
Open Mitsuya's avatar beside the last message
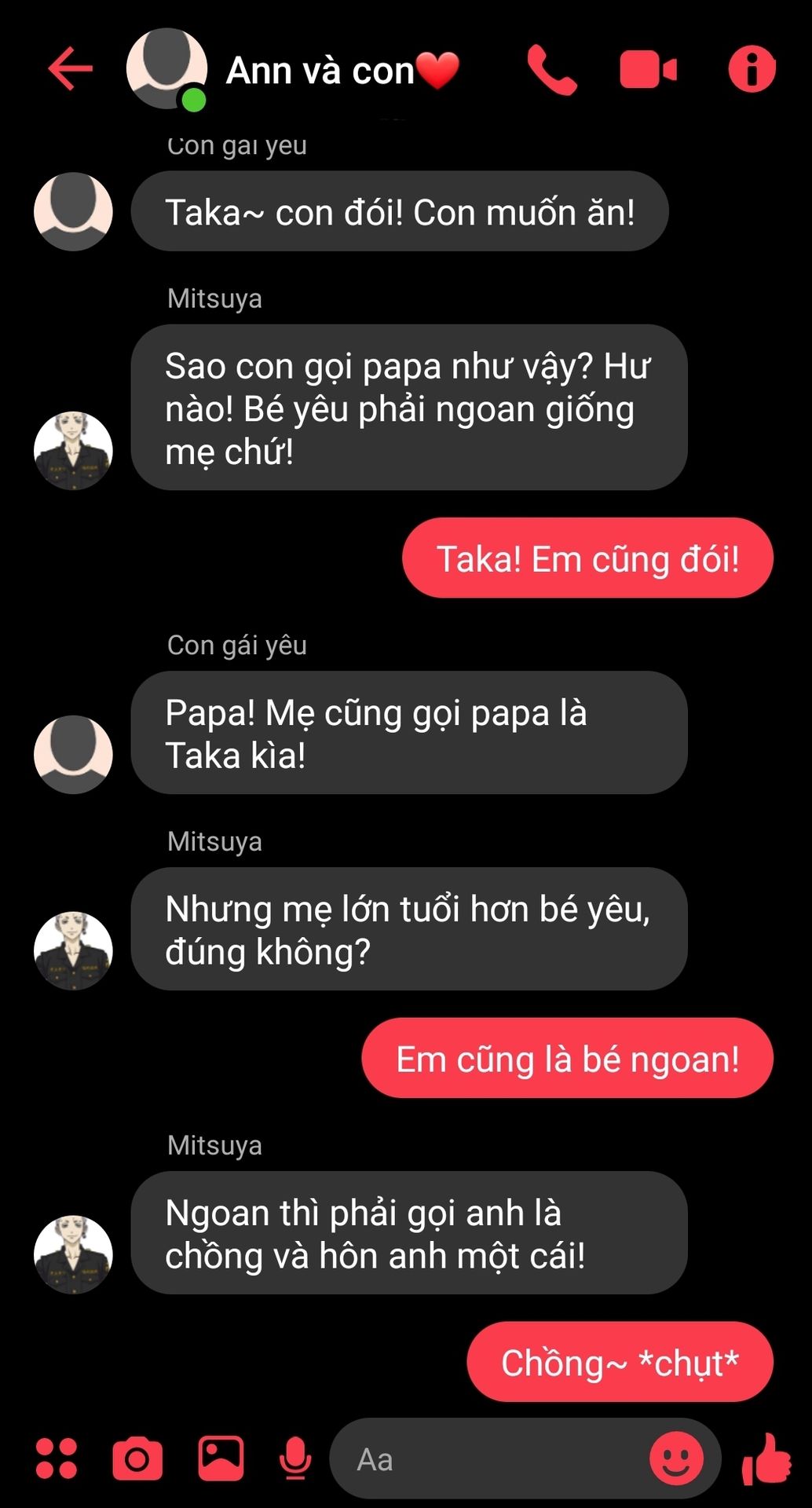click(x=73, y=1254)
